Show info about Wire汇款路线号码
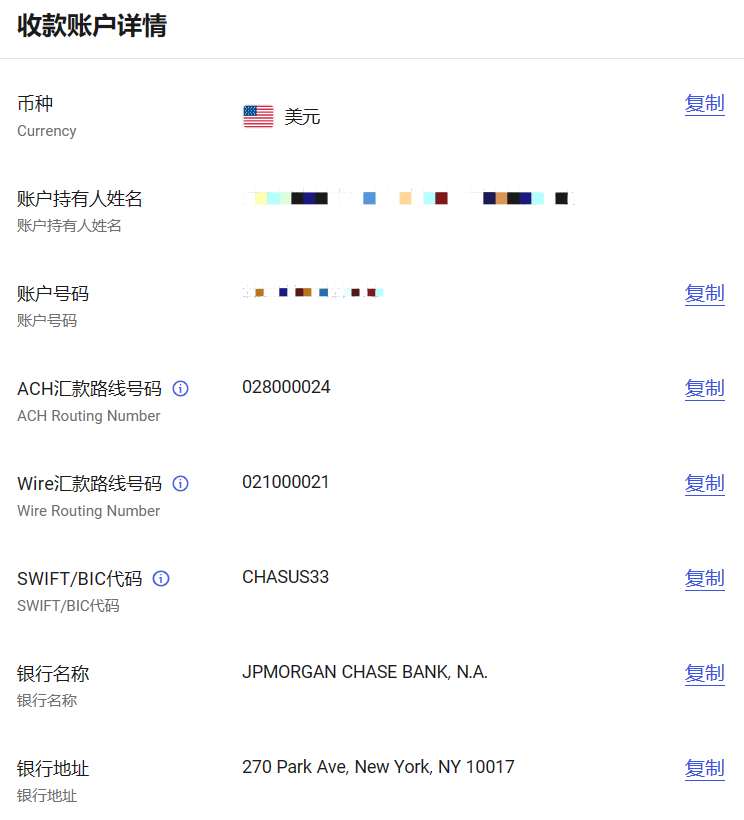Viewport: 744px width, 820px height. pos(181,483)
